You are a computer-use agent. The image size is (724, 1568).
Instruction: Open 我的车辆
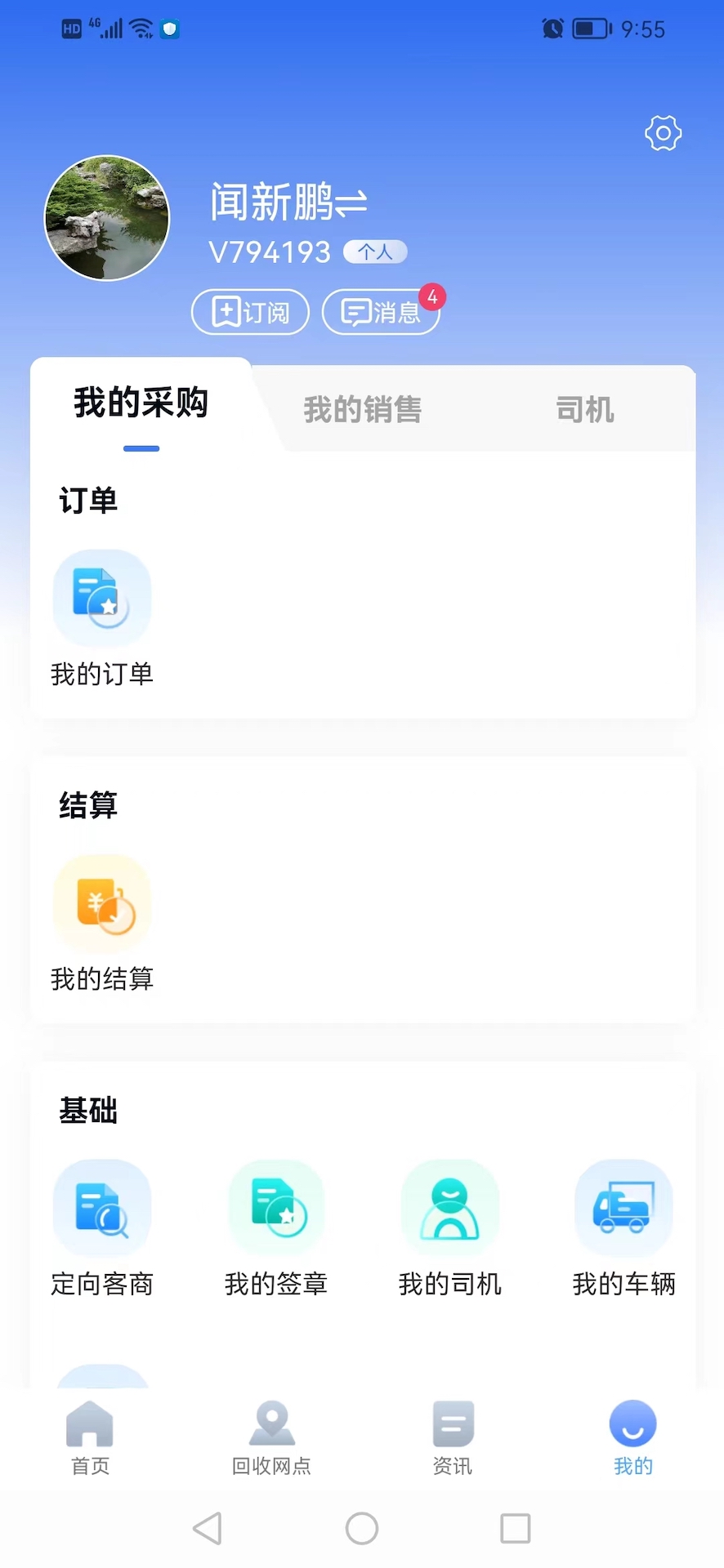(x=623, y=1227)
